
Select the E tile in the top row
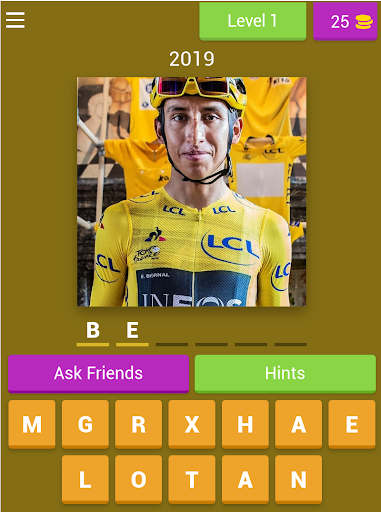click(352, 424)
